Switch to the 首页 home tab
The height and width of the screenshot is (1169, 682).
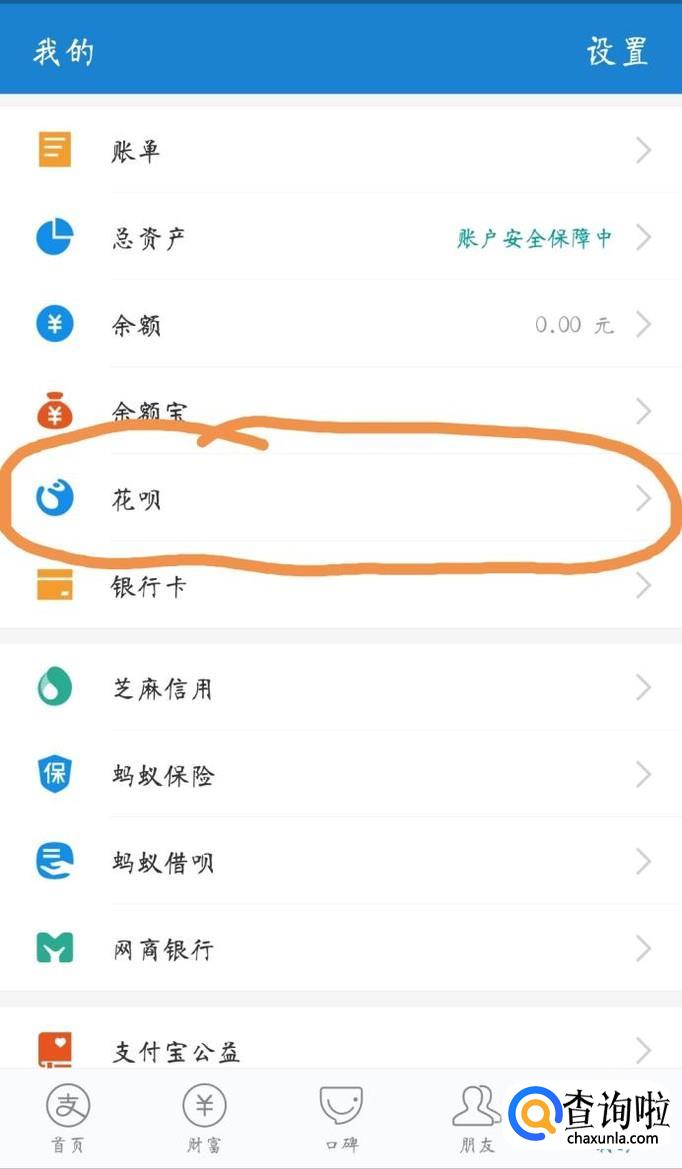pos(68,1118)
